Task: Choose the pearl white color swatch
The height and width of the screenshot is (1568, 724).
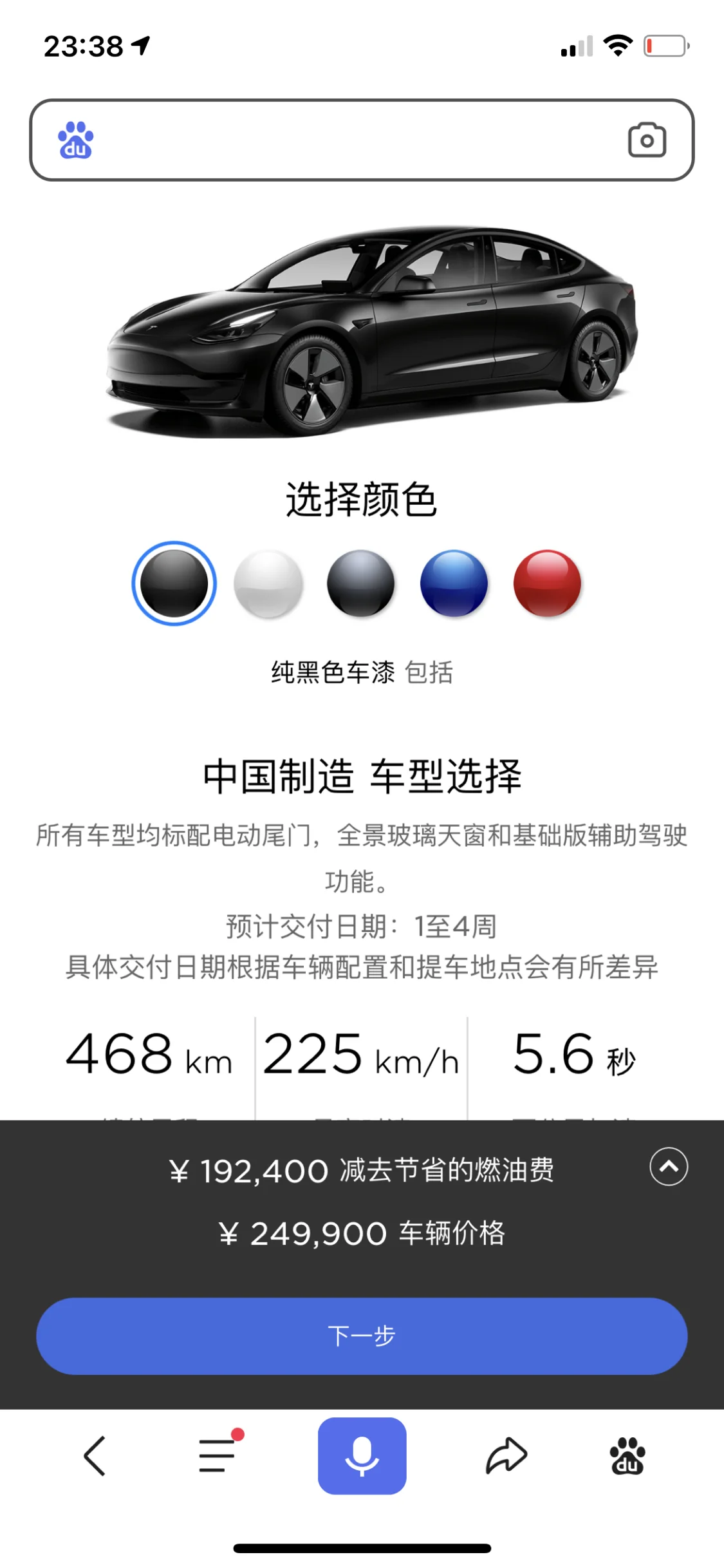Action: coord(268,583)
